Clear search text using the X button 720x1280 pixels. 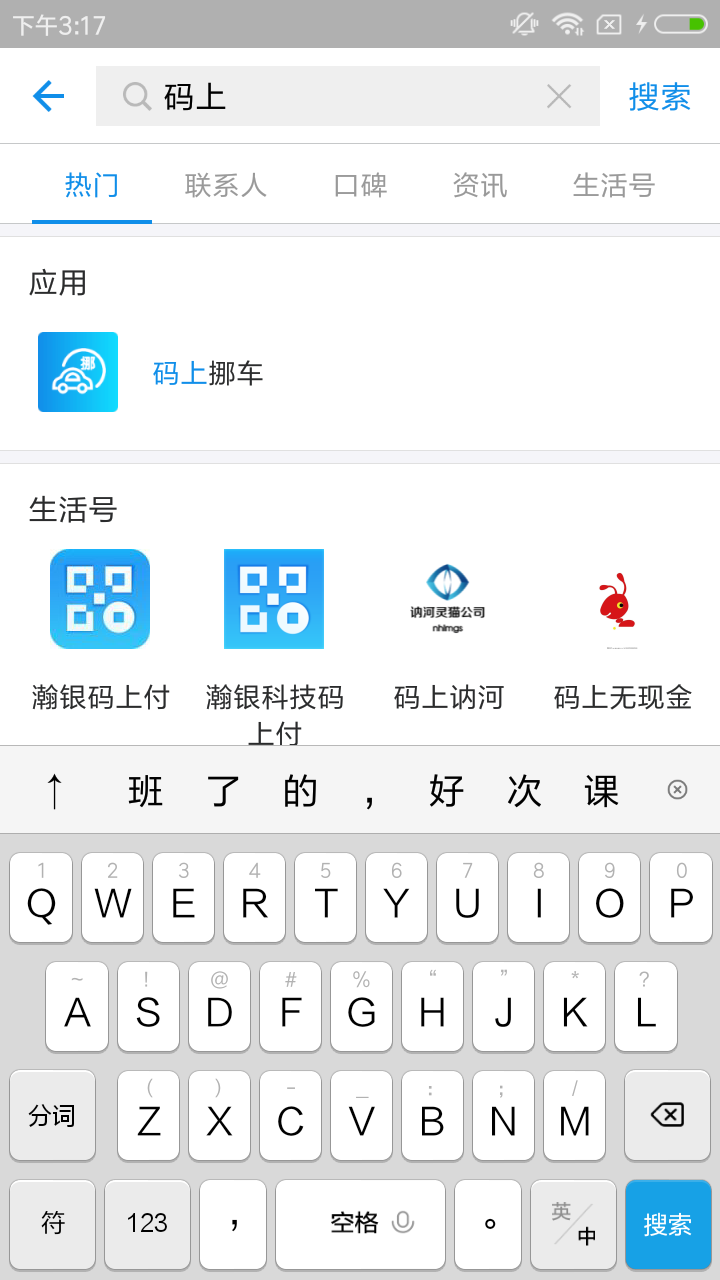tap(559, 96)
